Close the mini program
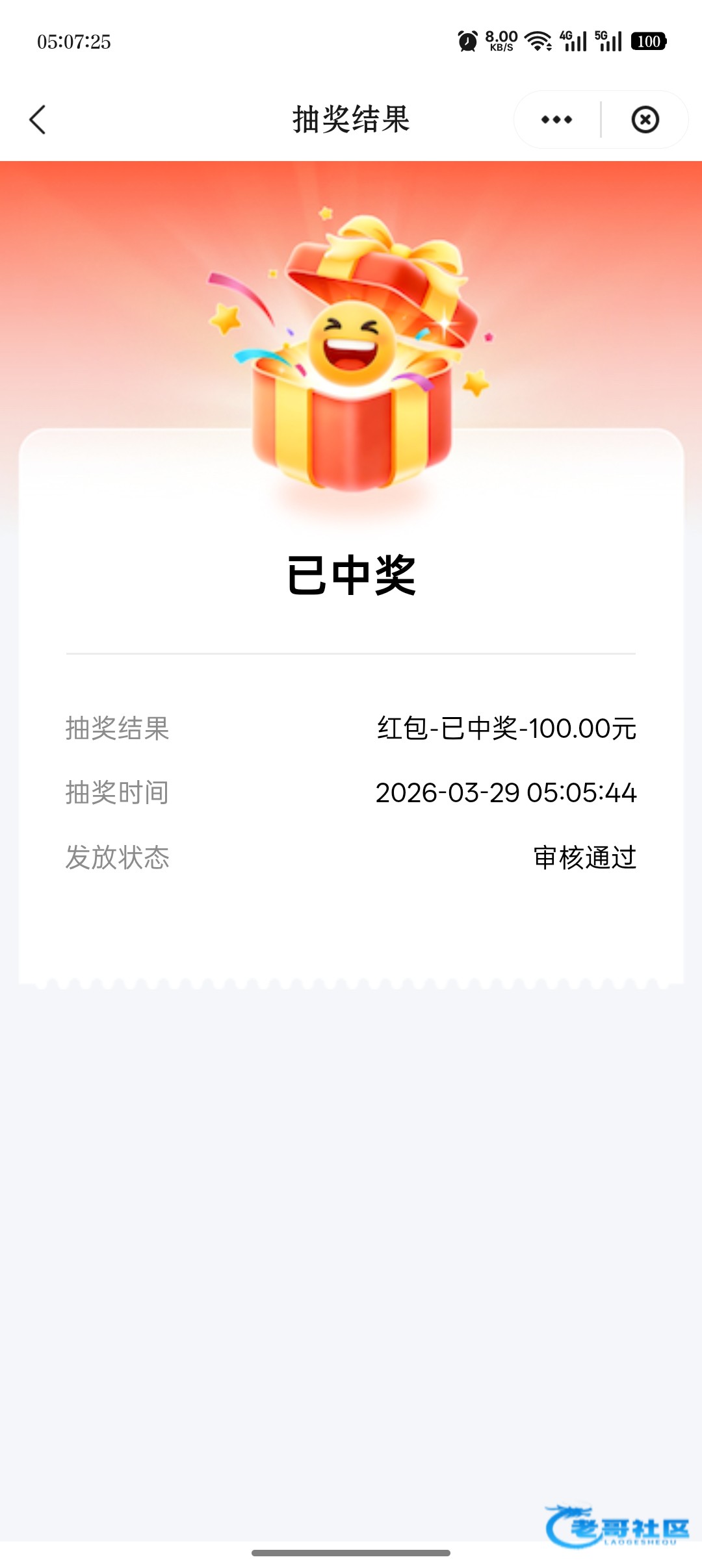Viewport: 702px width, 1568px height. (645, 120)
